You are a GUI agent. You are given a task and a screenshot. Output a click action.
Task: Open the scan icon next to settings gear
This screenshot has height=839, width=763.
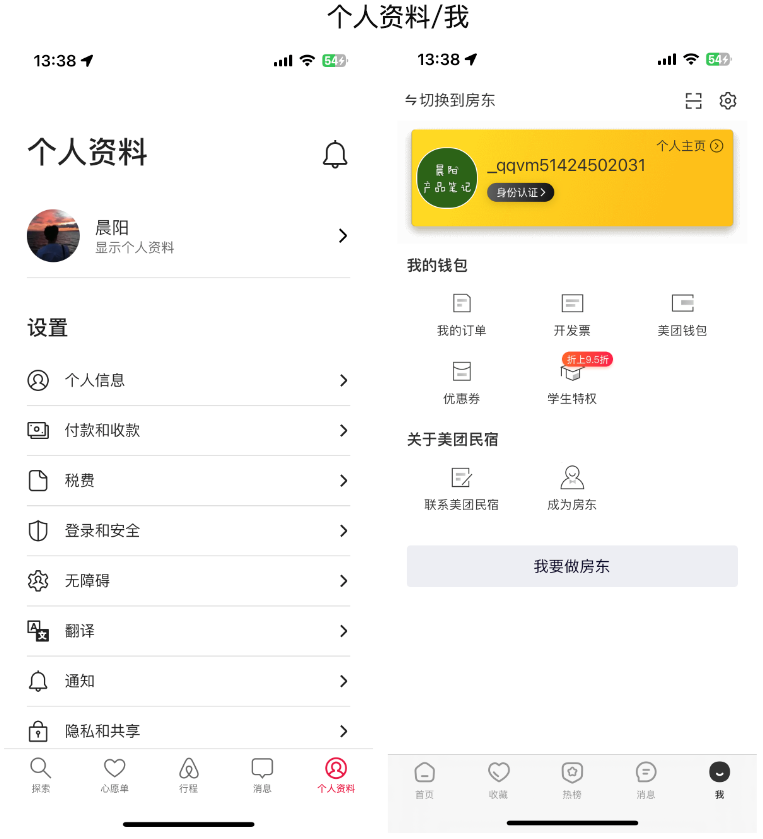tap(693, 100)
